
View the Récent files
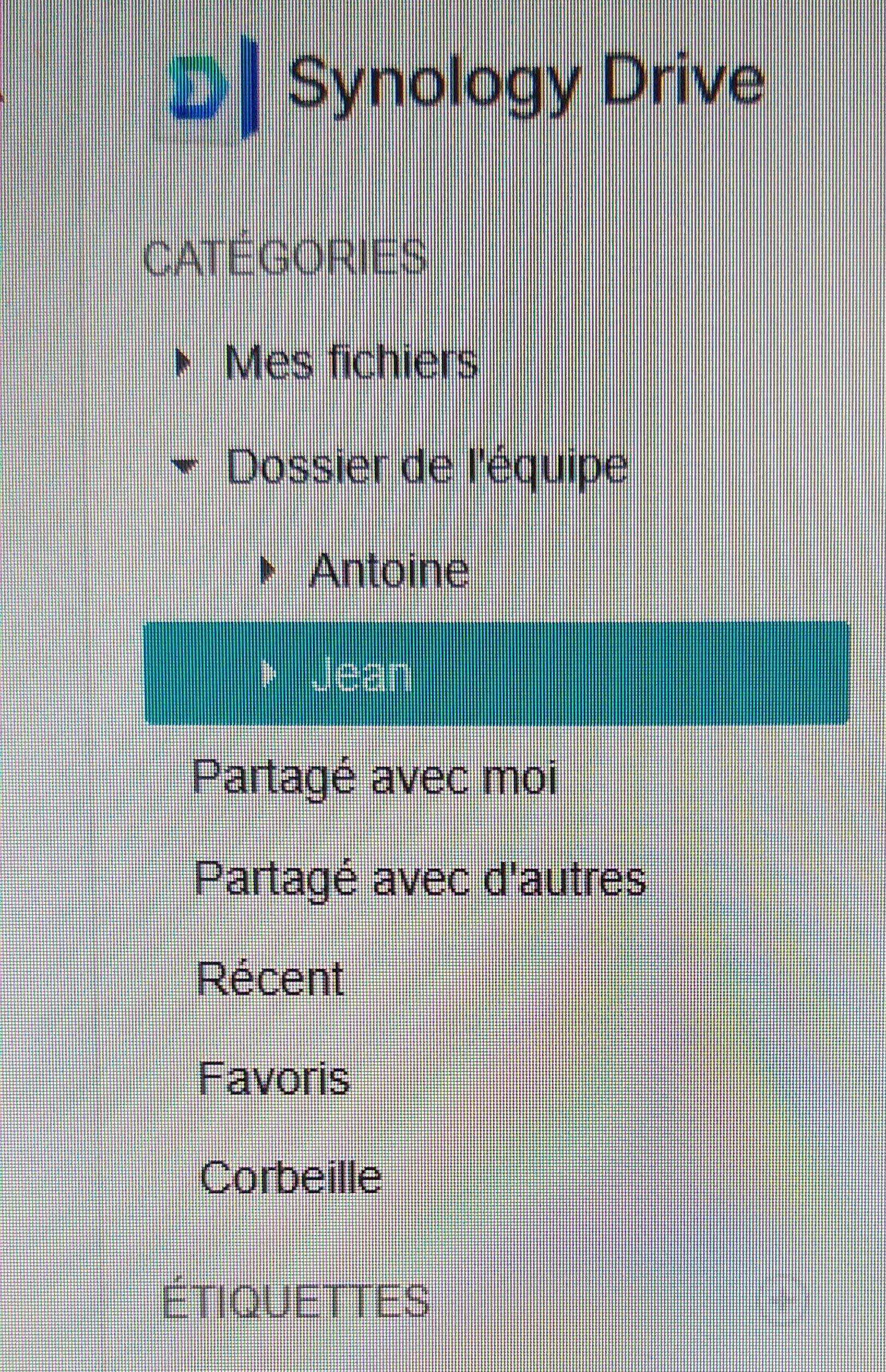tap(271, 979)
